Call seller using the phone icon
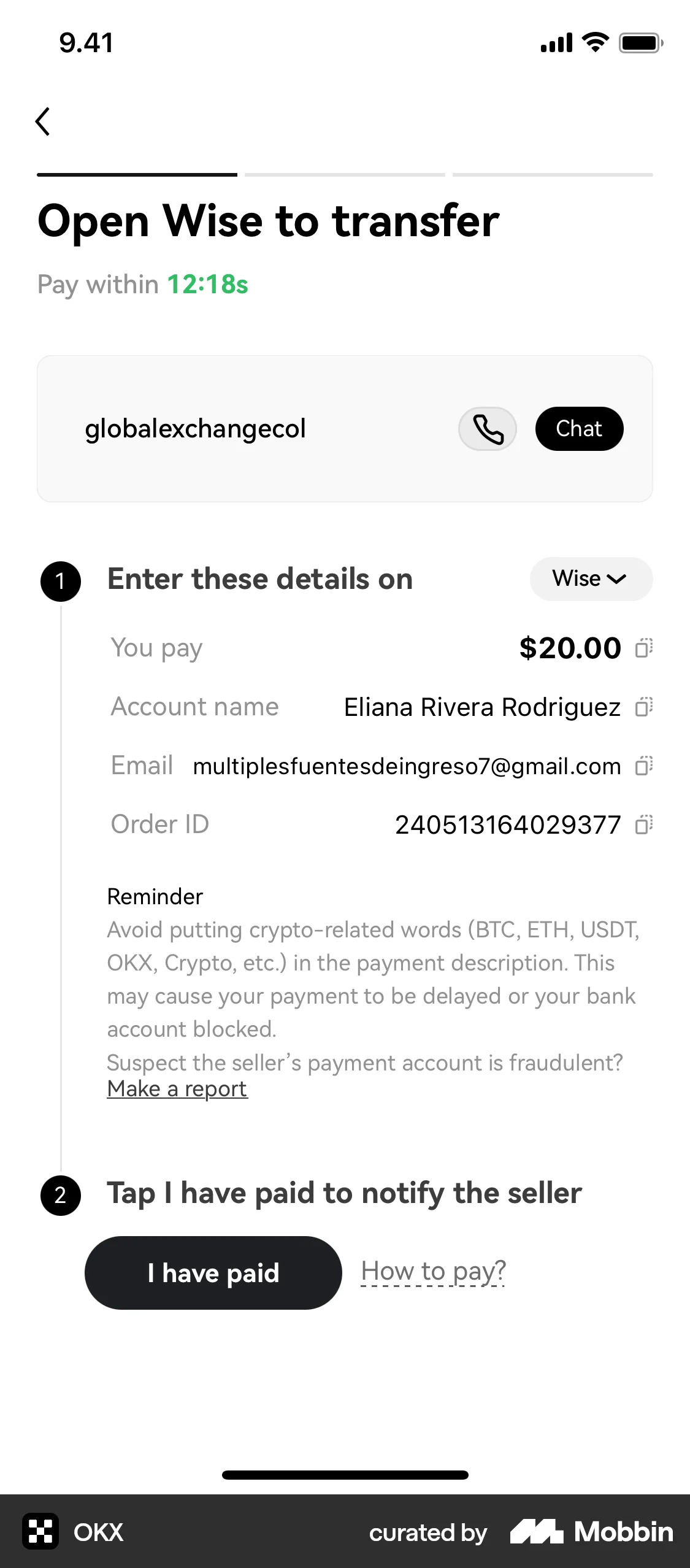 pyautogui.click(x=487, y=429)
